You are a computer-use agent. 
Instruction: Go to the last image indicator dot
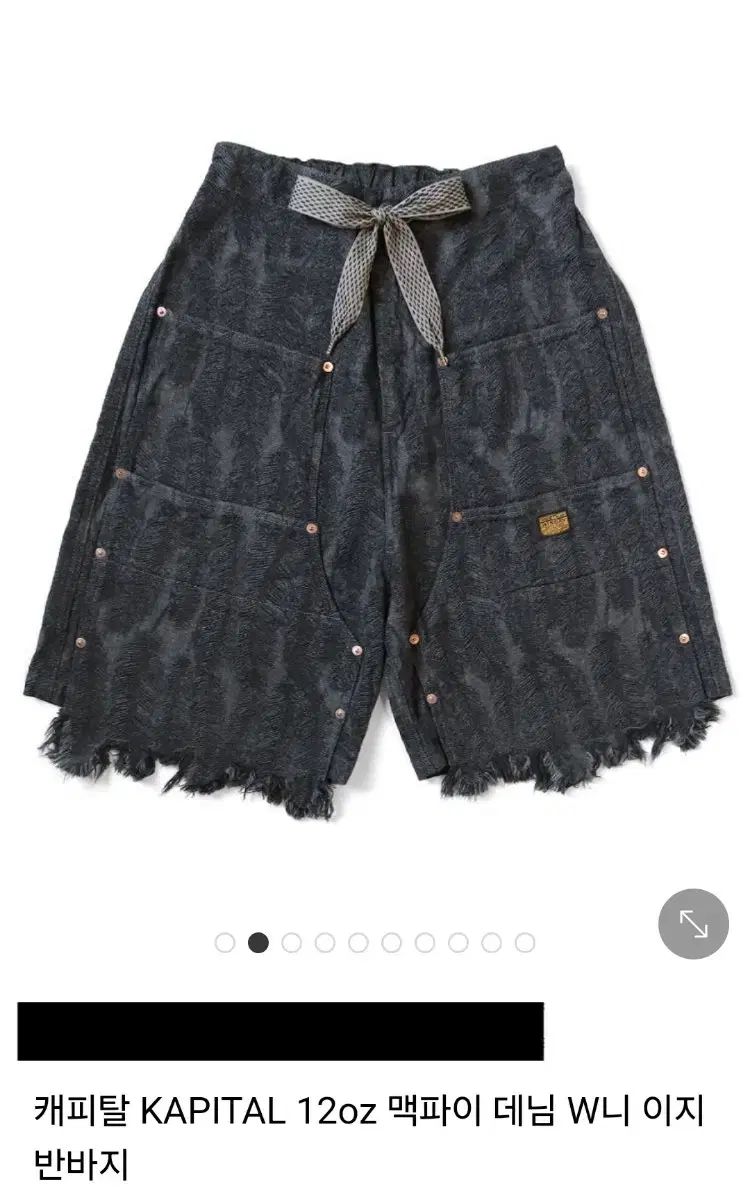(x=525, y=943)
